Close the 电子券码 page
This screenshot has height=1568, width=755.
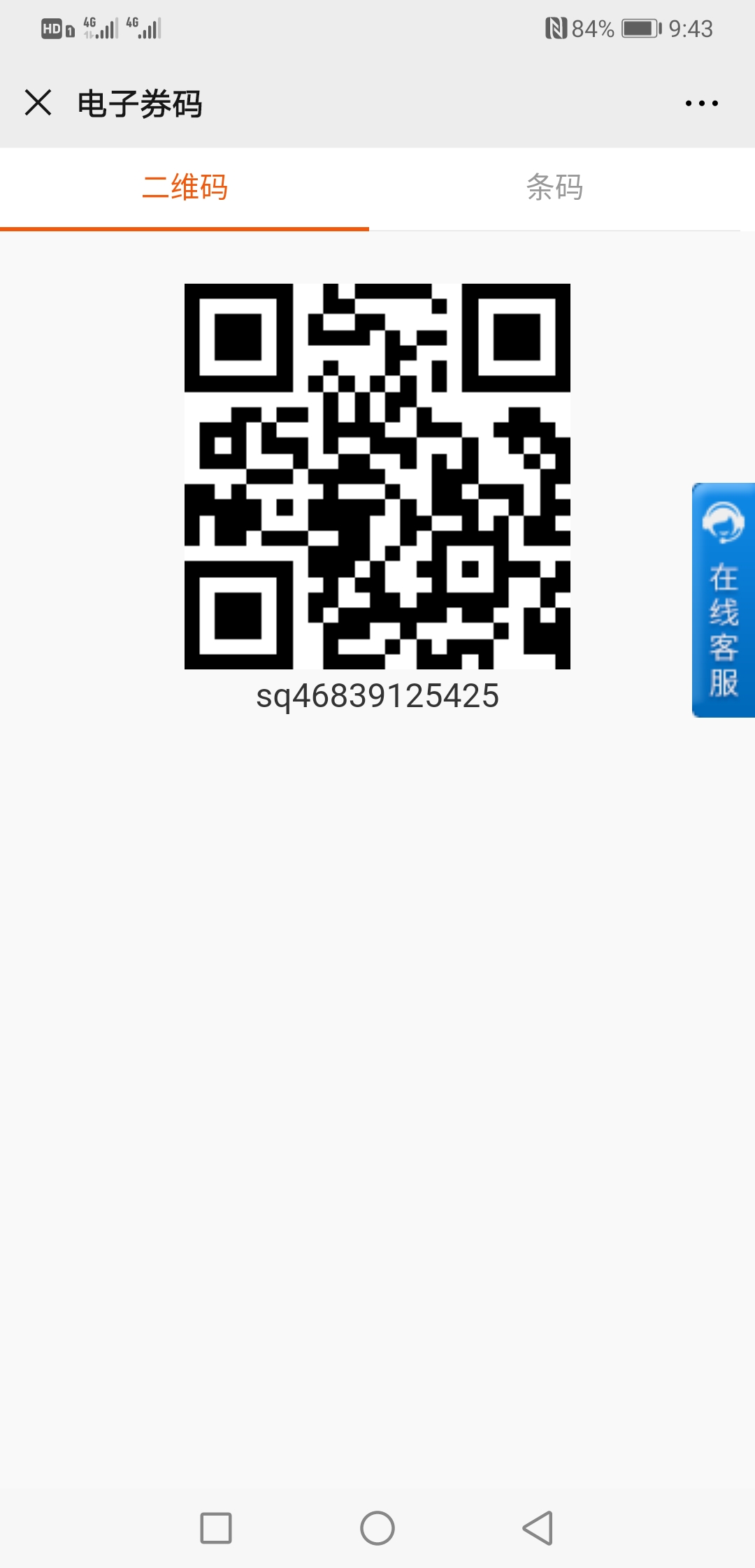coord(38,103)
